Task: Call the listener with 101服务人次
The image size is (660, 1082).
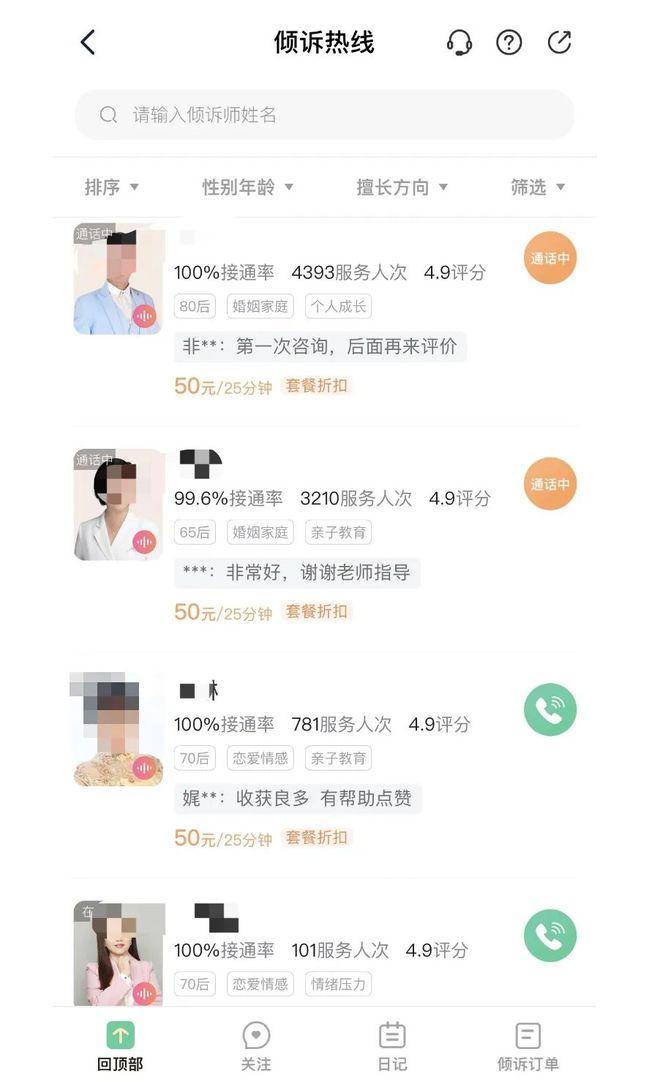Action: click(x=550, y=936)
